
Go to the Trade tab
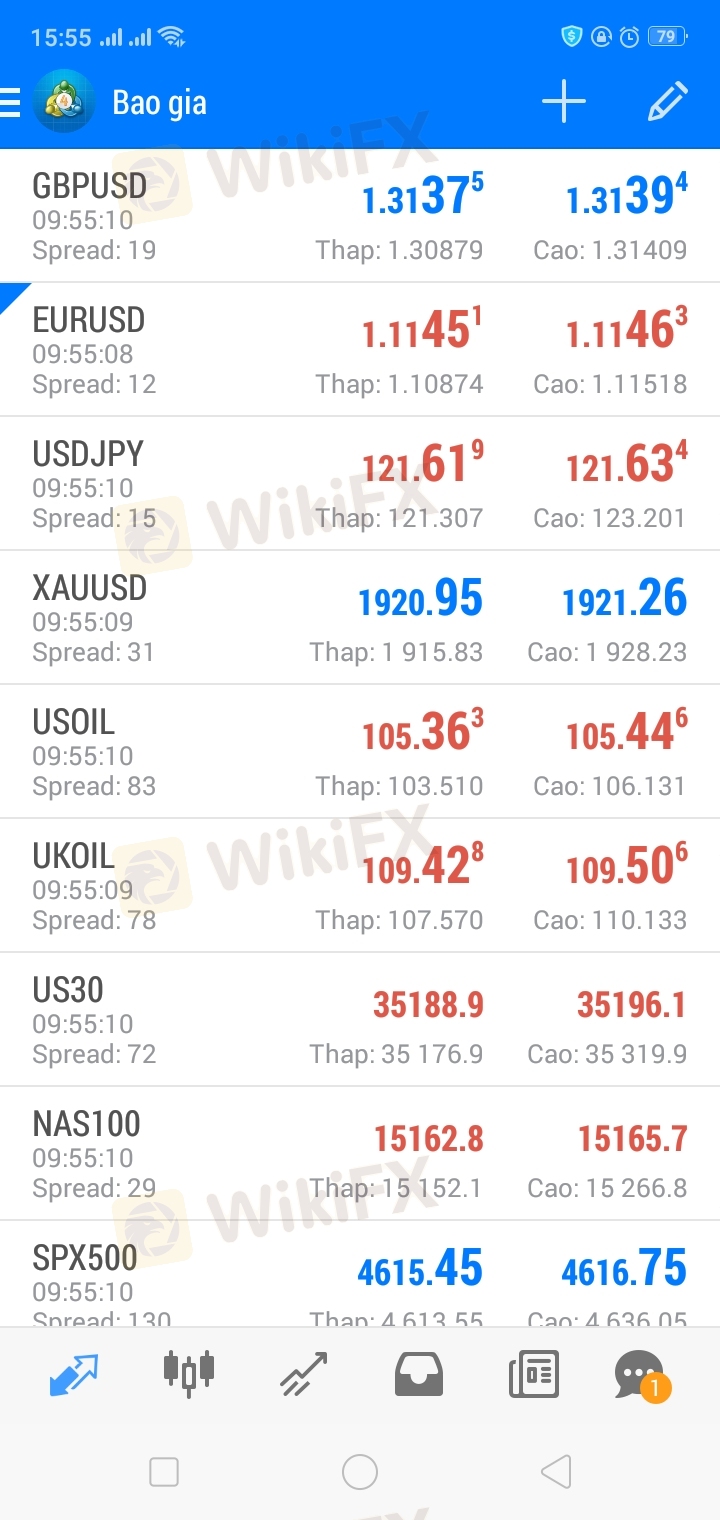point(304,1374)
